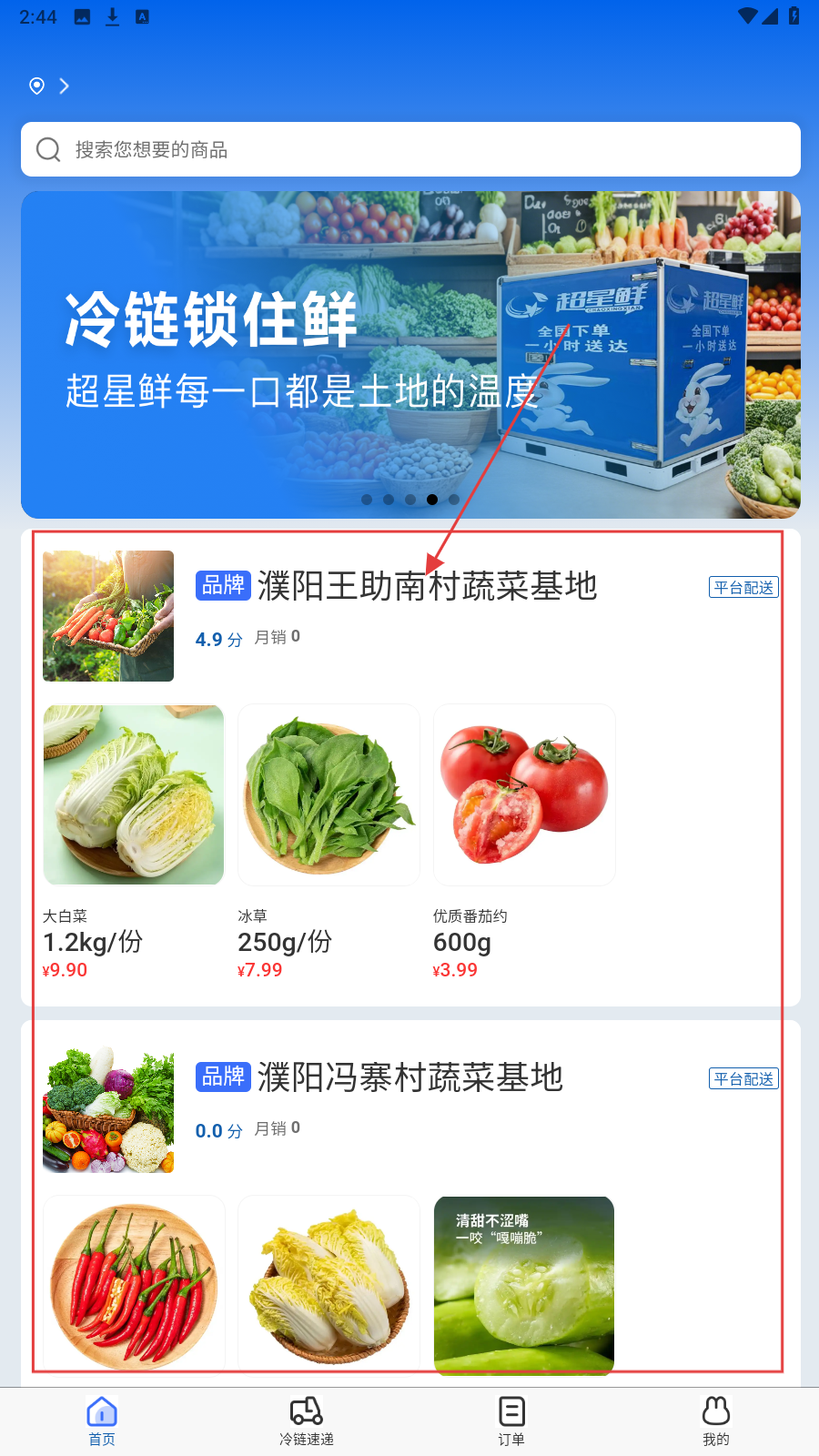
Task: Switch to the 首页 tab
Action: 102,1421
